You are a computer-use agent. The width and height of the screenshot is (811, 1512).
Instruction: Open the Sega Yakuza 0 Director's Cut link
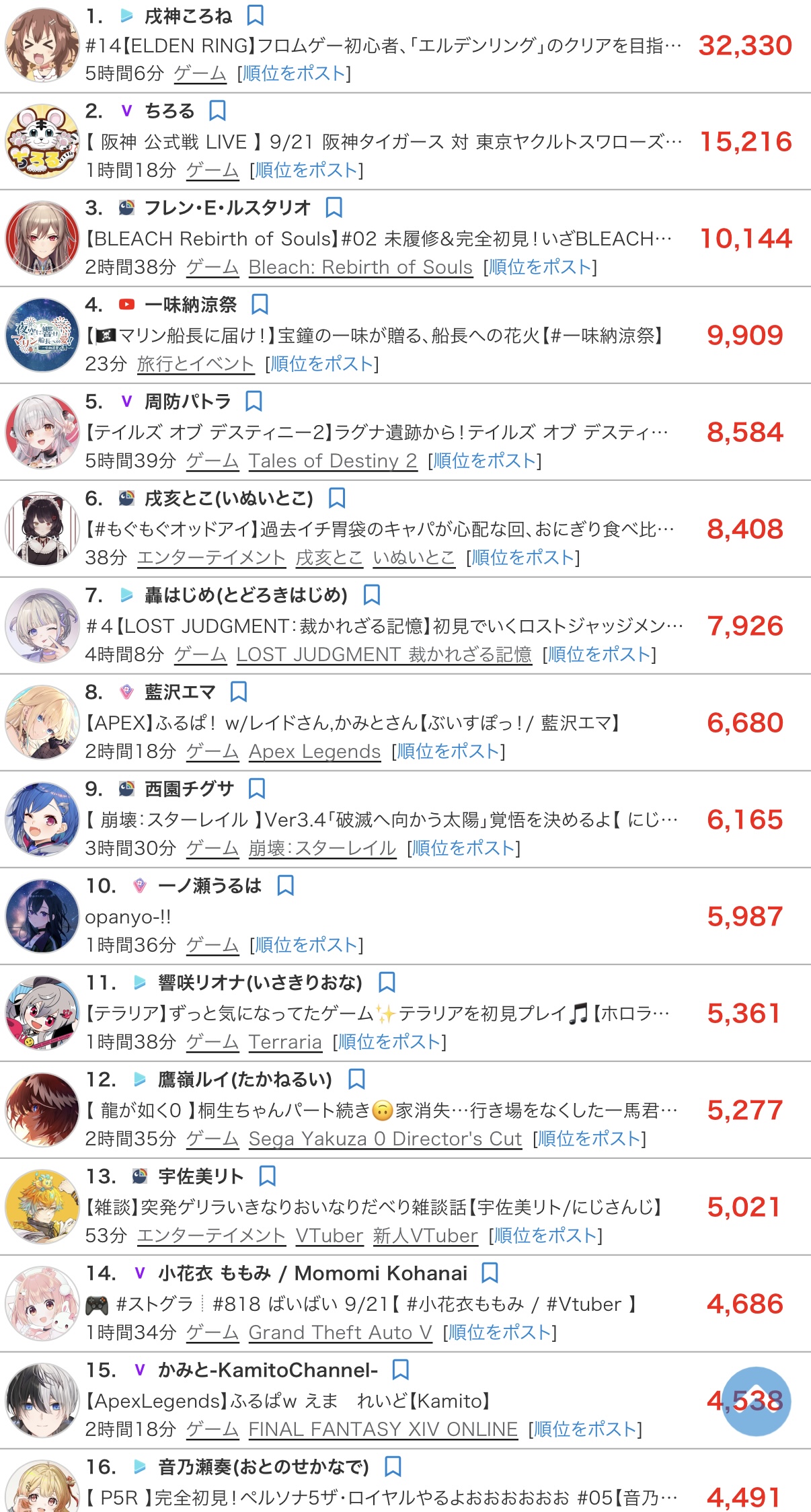point(385,1139)
